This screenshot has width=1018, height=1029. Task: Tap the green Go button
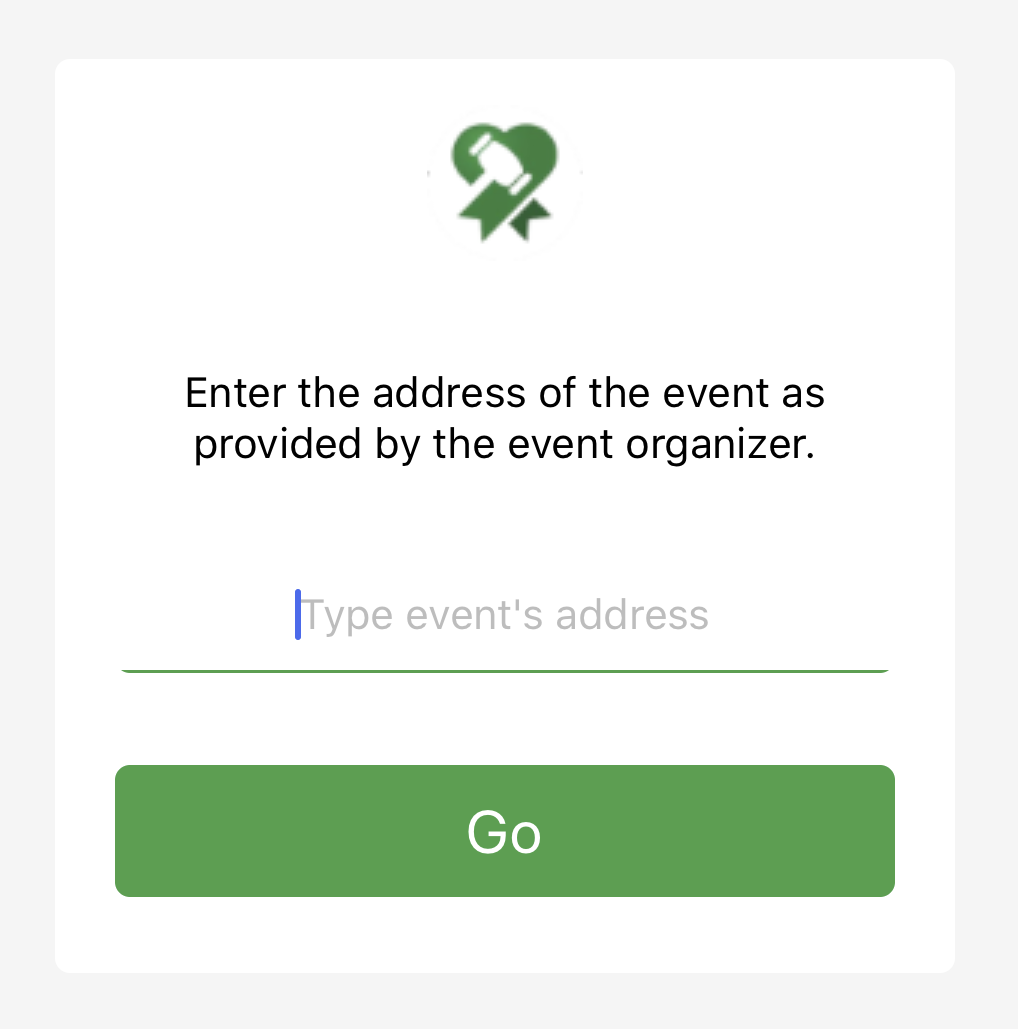coord(505,831)
